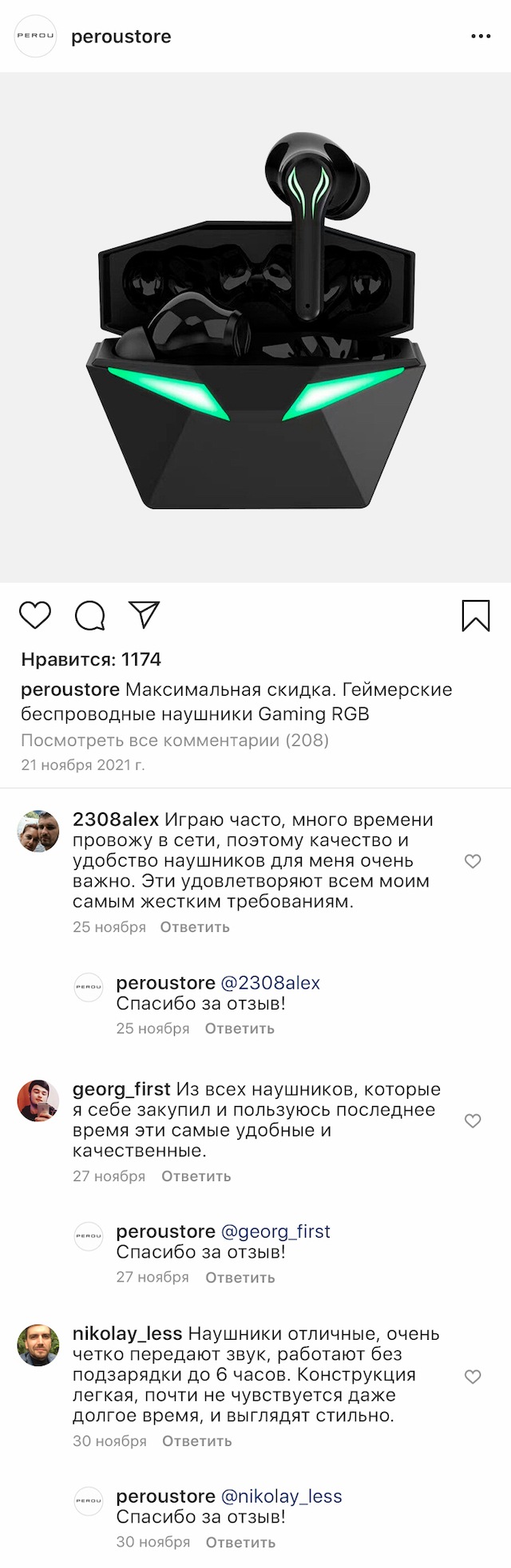View all 208 comments
This screenshot has height=1568, width=511.
[x=175, y=740]
